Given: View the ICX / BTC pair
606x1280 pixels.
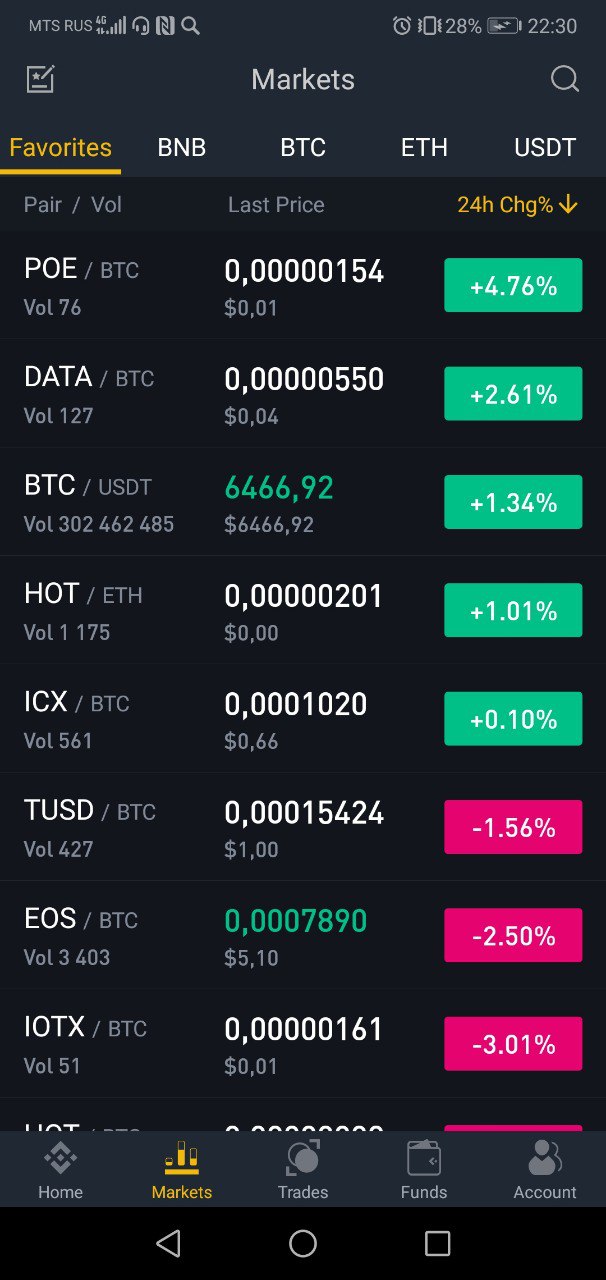Looking at the screenshot, I should [303, 719].
